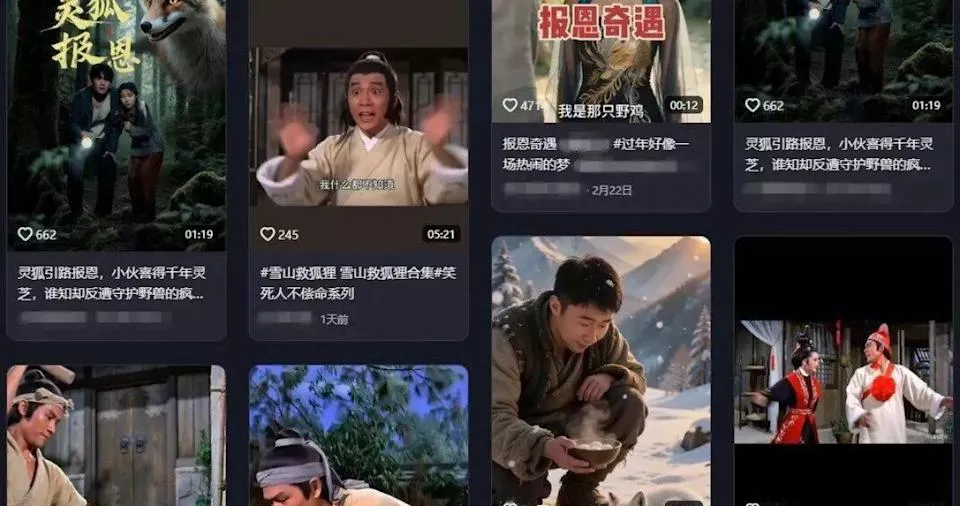Open the video of gray-turbaned man under trees

click(358, 436)
